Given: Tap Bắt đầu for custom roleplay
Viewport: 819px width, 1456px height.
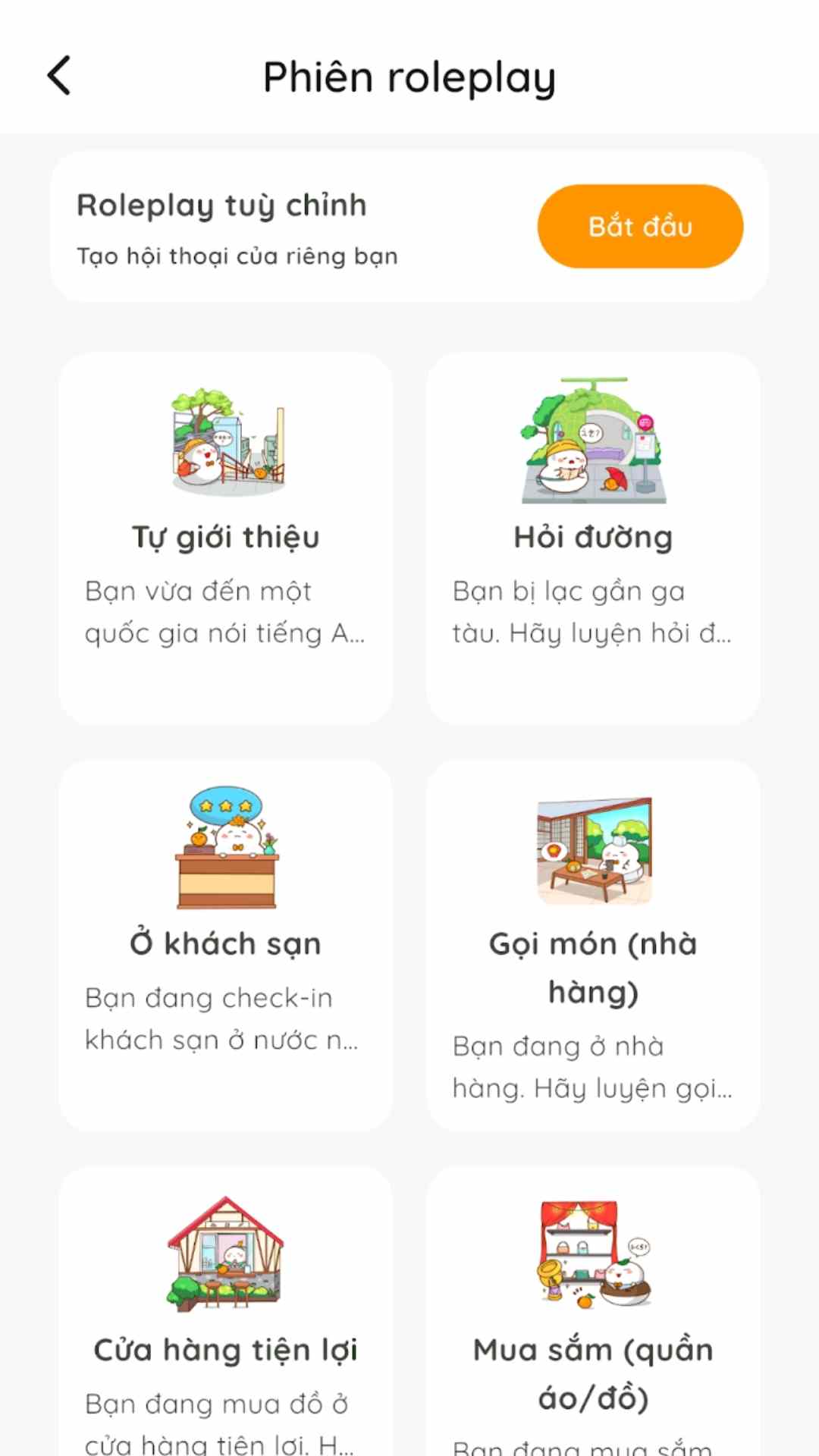Looking at the screenshot, I should coord(639,226).
